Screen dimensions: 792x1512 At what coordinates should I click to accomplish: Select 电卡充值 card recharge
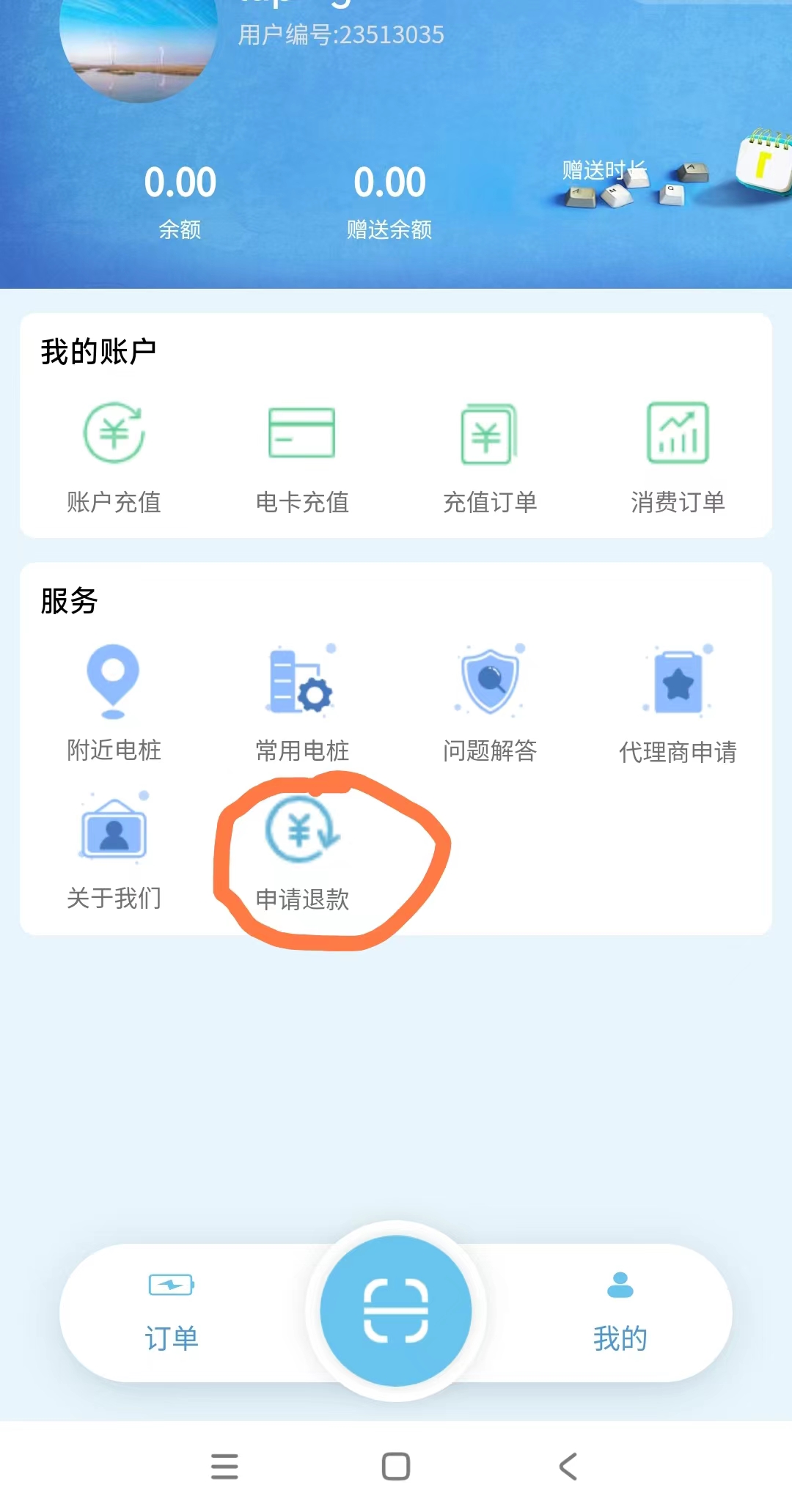(x=301, y=456)
